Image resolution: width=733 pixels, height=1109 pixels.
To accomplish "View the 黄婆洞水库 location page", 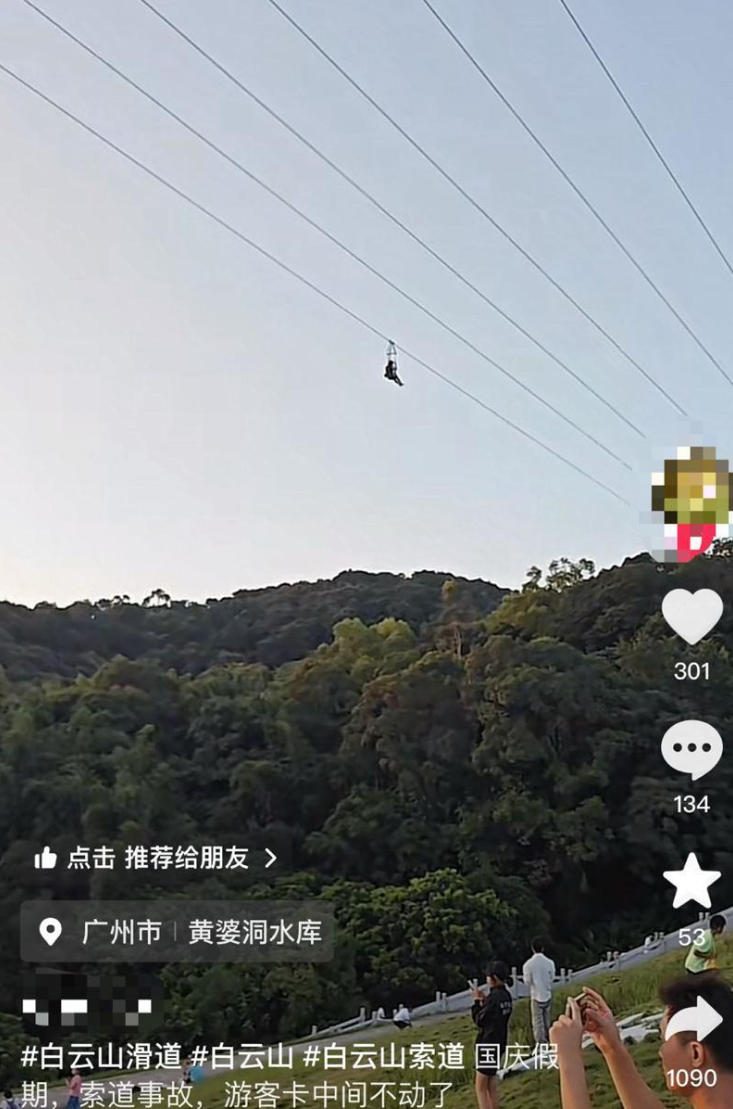I will point(254,930).
